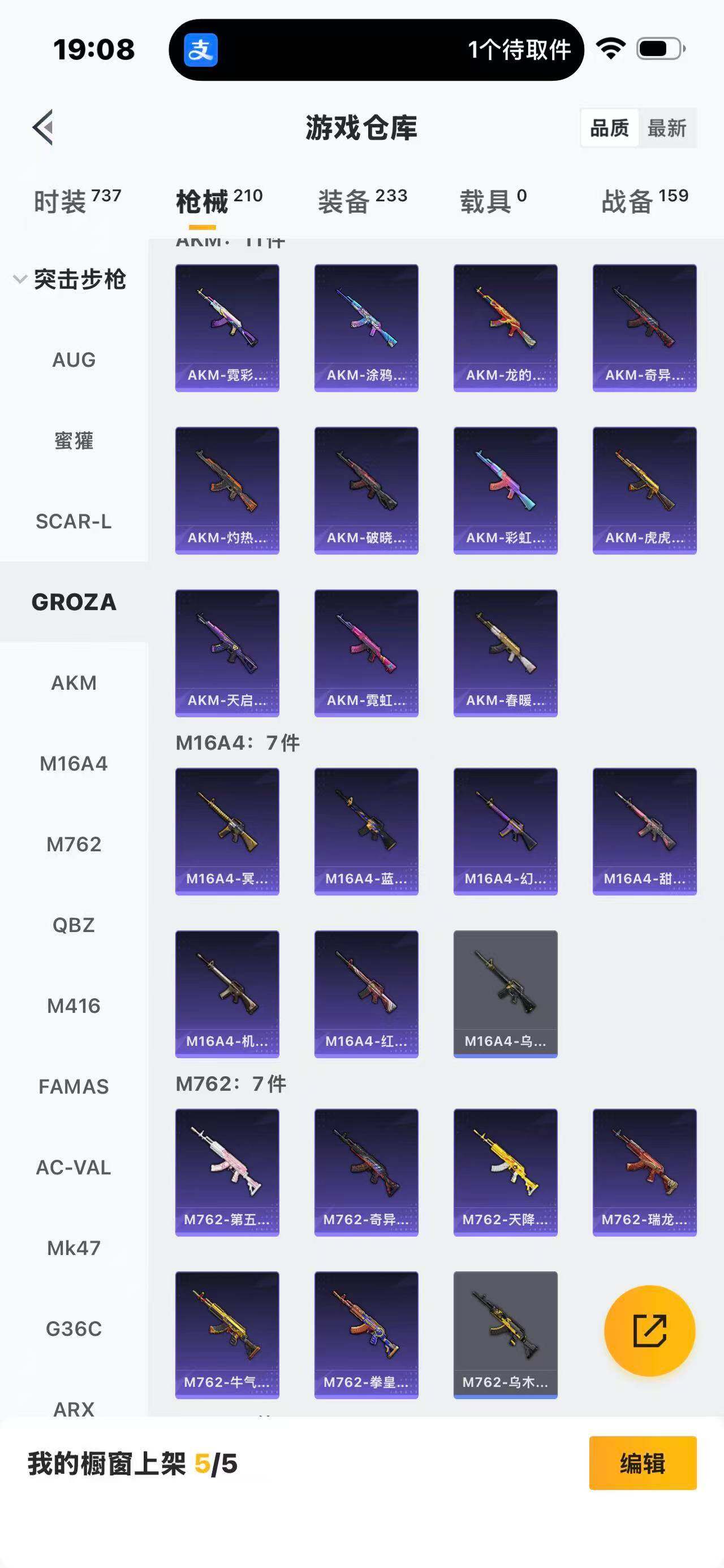The width and height of the screenshot is (724, 1568).
Task: Tap the orange floating share button
Action: 649,1331
